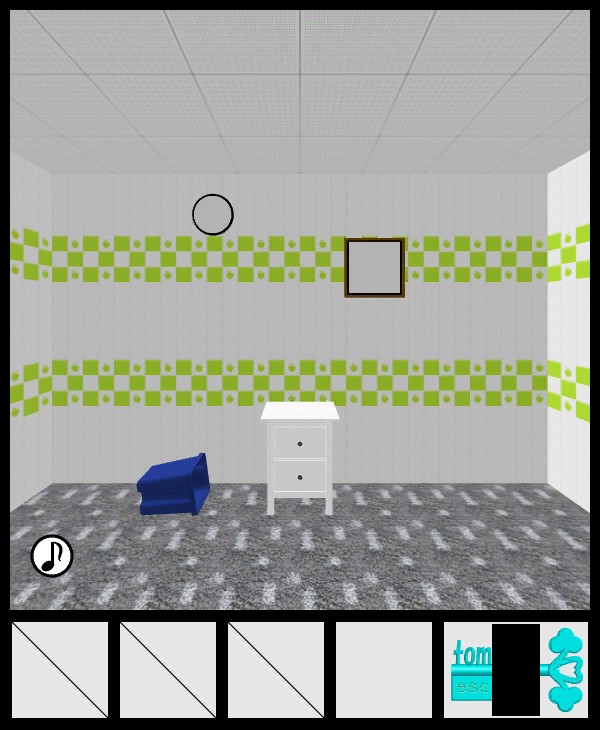The width and height of the screenshot is (600, 730).
Task: Open the bottom drawer of the white cabinet
Action: [x=300, y=477]
